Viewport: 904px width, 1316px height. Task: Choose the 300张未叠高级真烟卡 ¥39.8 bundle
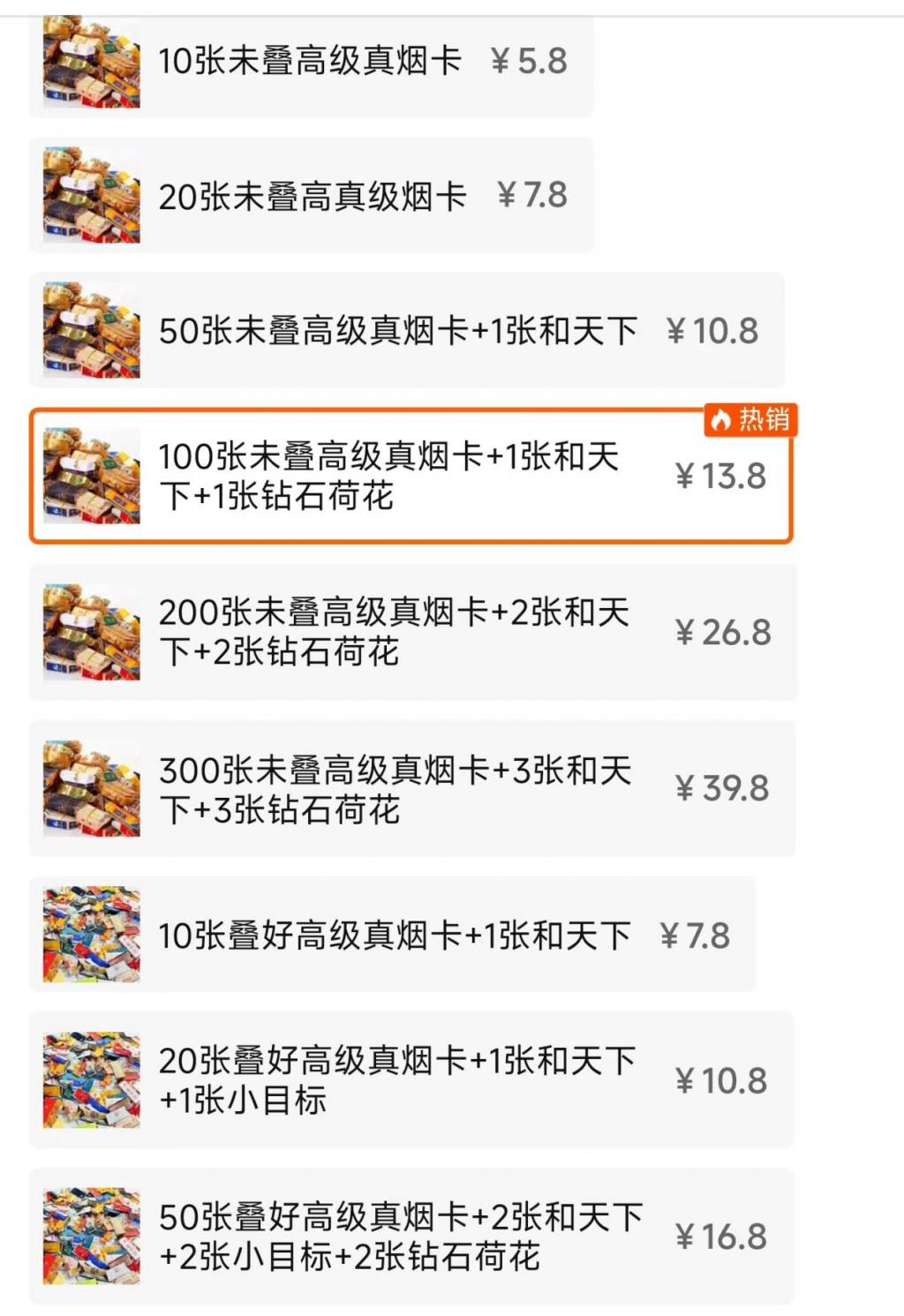pyautogui.click(x=412, y=788)
